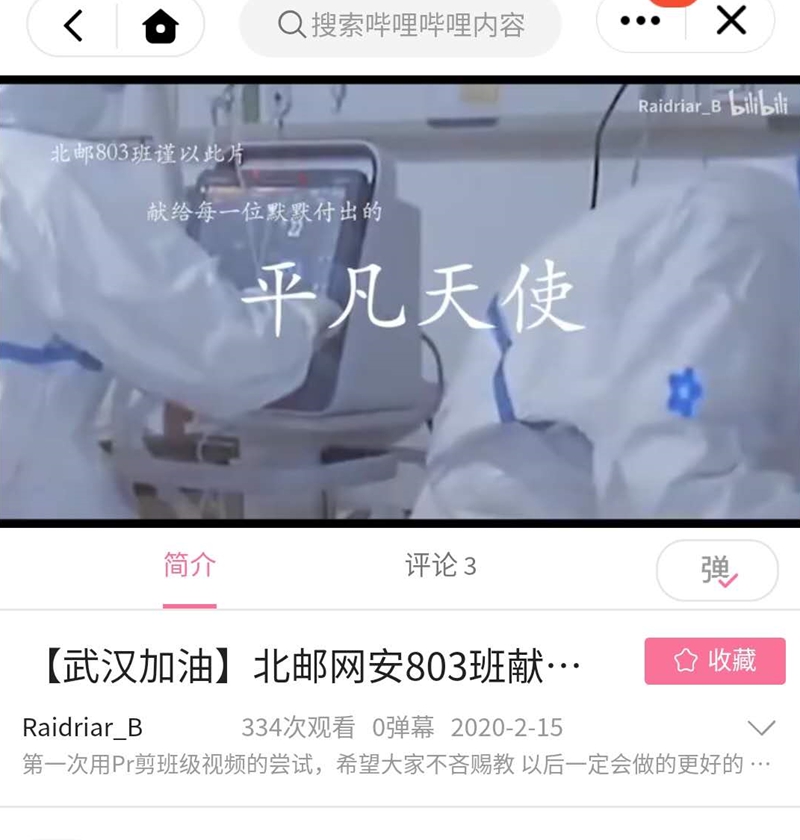This screenshot has height=840, width=800.
Task: Toggle the 弹 danmaku button
Action: point(717,570)
